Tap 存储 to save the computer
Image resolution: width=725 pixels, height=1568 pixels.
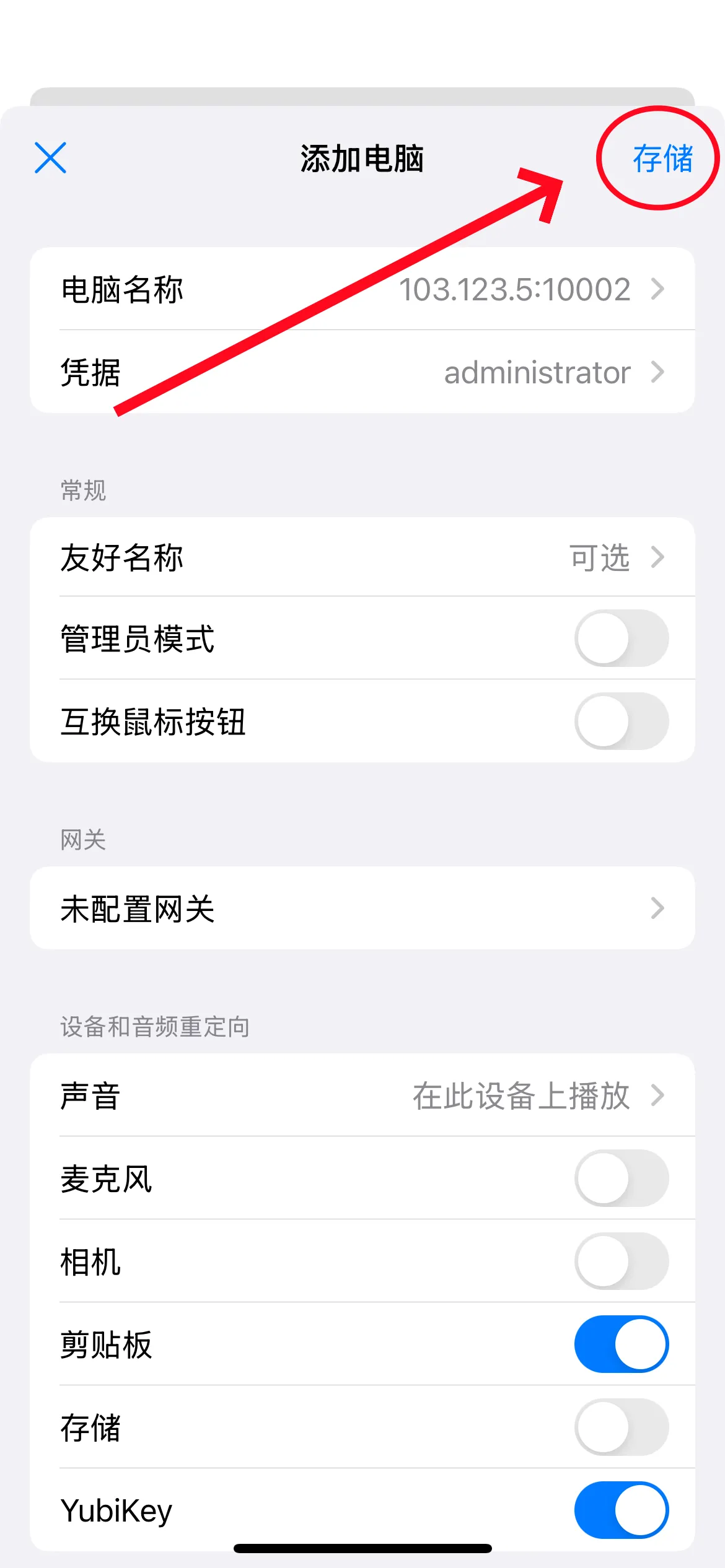coord(662,159)
